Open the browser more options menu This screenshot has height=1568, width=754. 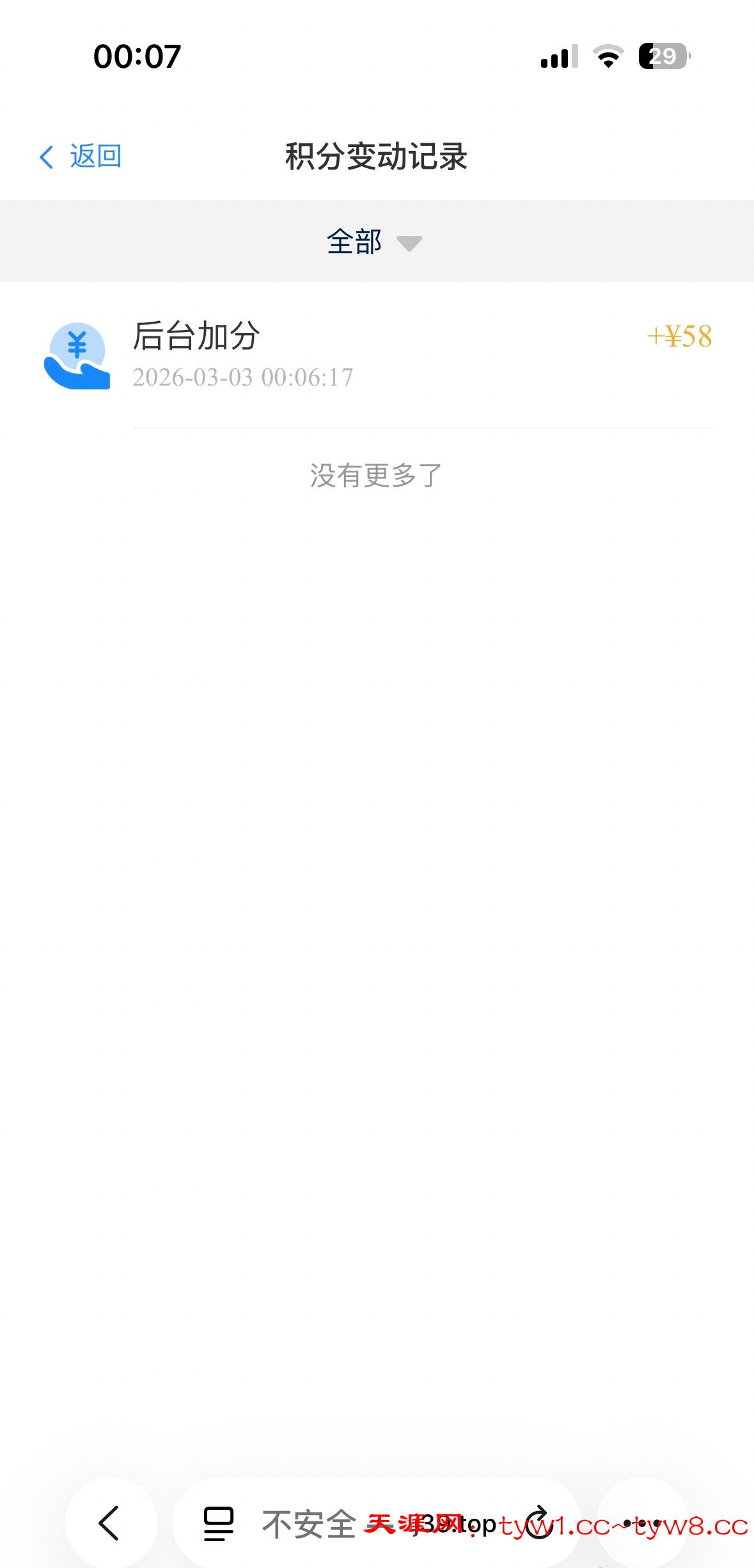pos(642,1523)
